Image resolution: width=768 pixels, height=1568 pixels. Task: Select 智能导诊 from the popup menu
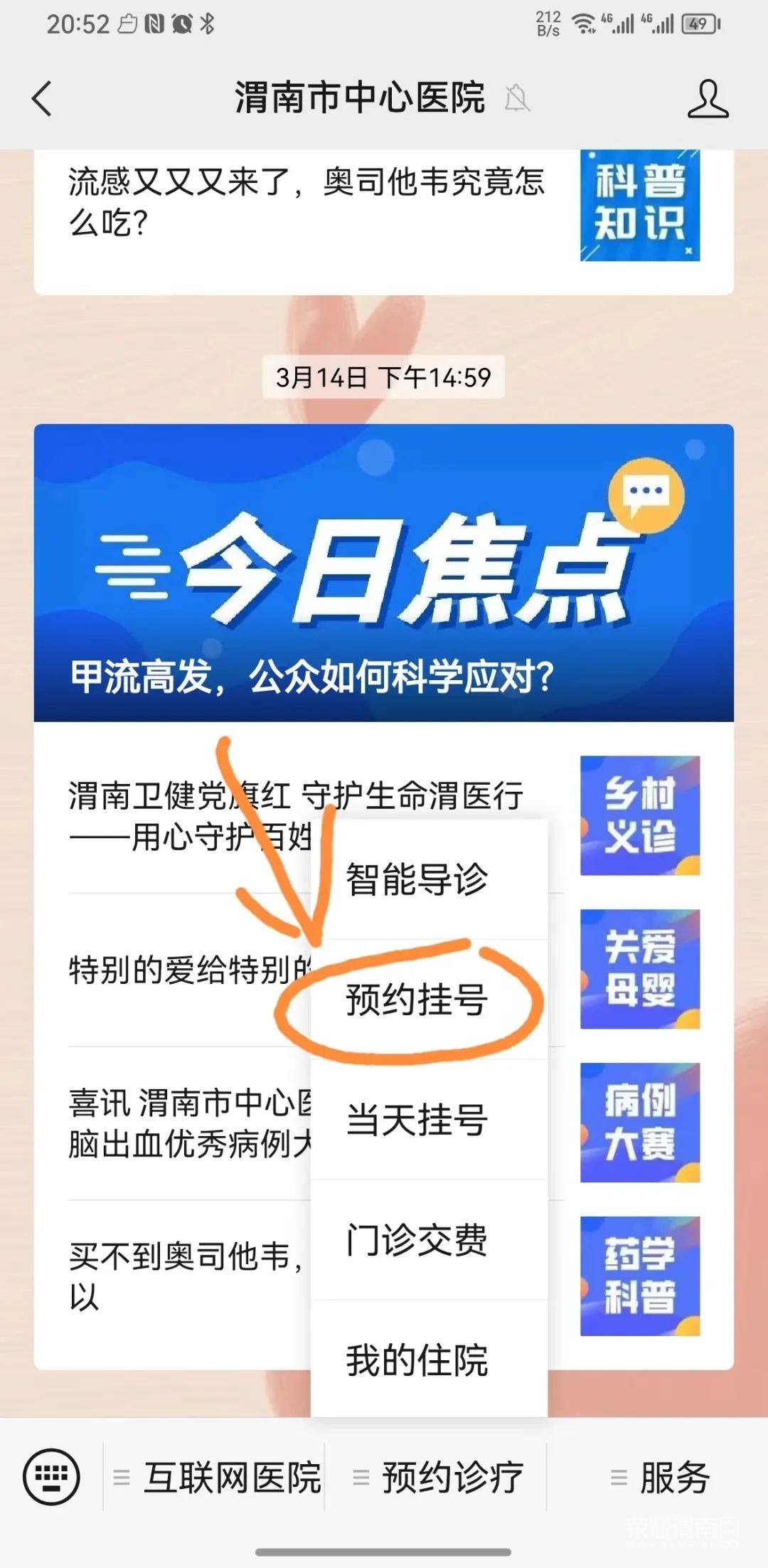coord(417,879)
